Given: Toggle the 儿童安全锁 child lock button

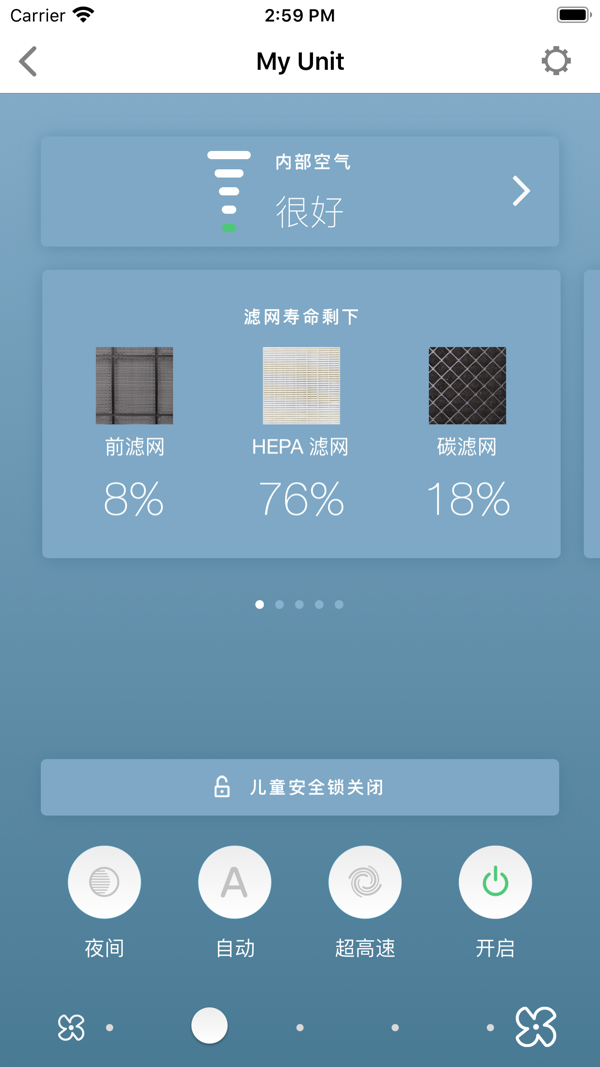Looking at the screenshot, I should [300, 787].
